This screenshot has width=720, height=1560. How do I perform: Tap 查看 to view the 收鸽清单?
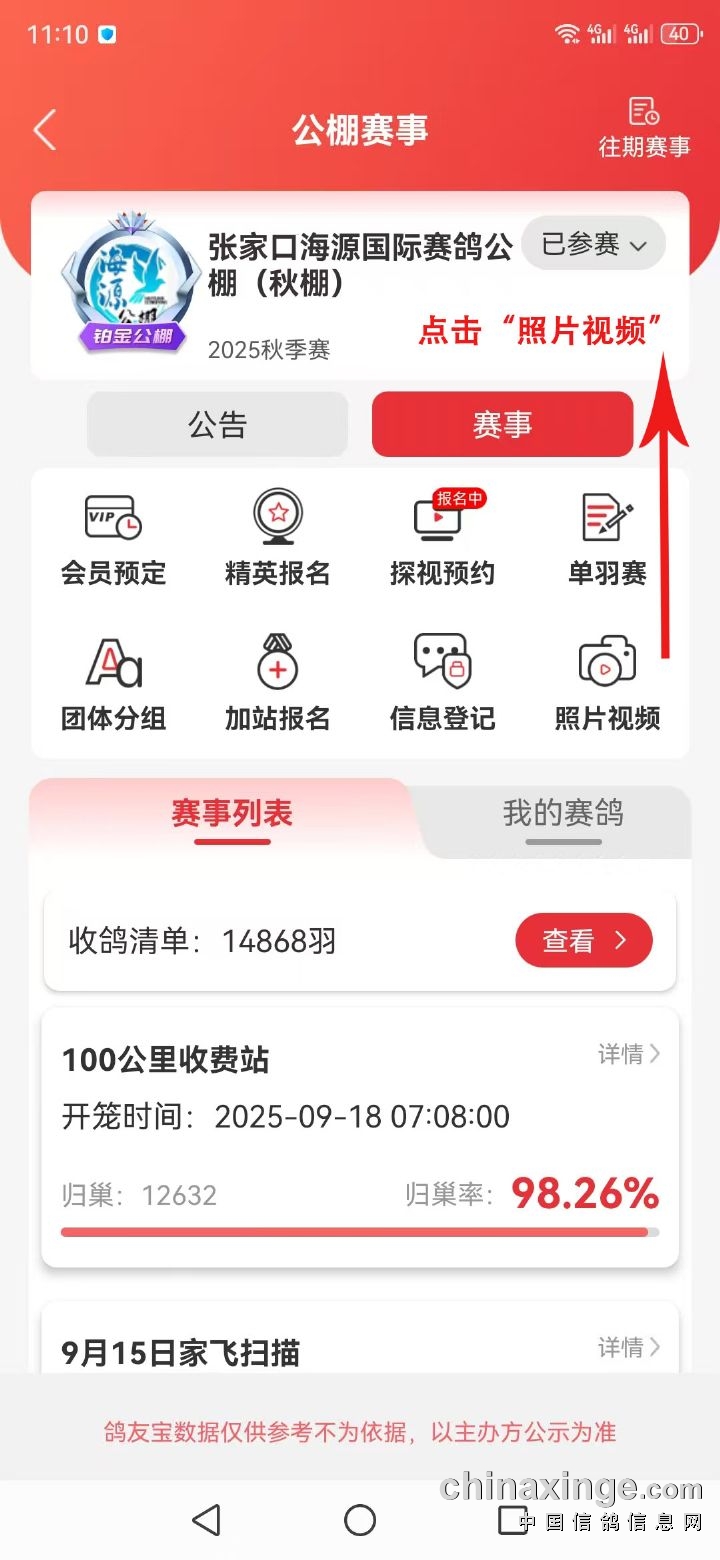coord(584,941)
